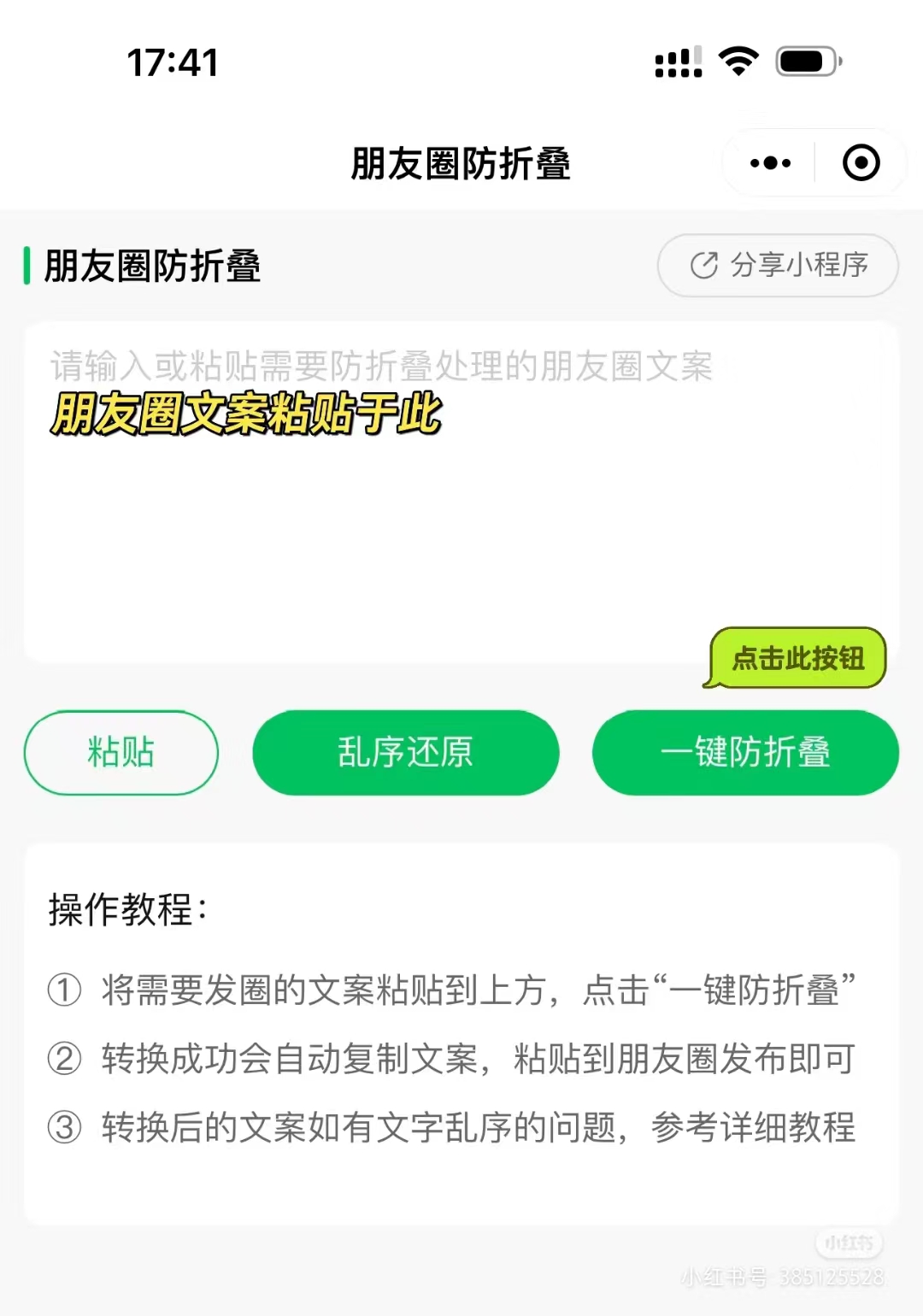Toggle the 乱序还原 function button
The image size is (923, 1316).
405,752
